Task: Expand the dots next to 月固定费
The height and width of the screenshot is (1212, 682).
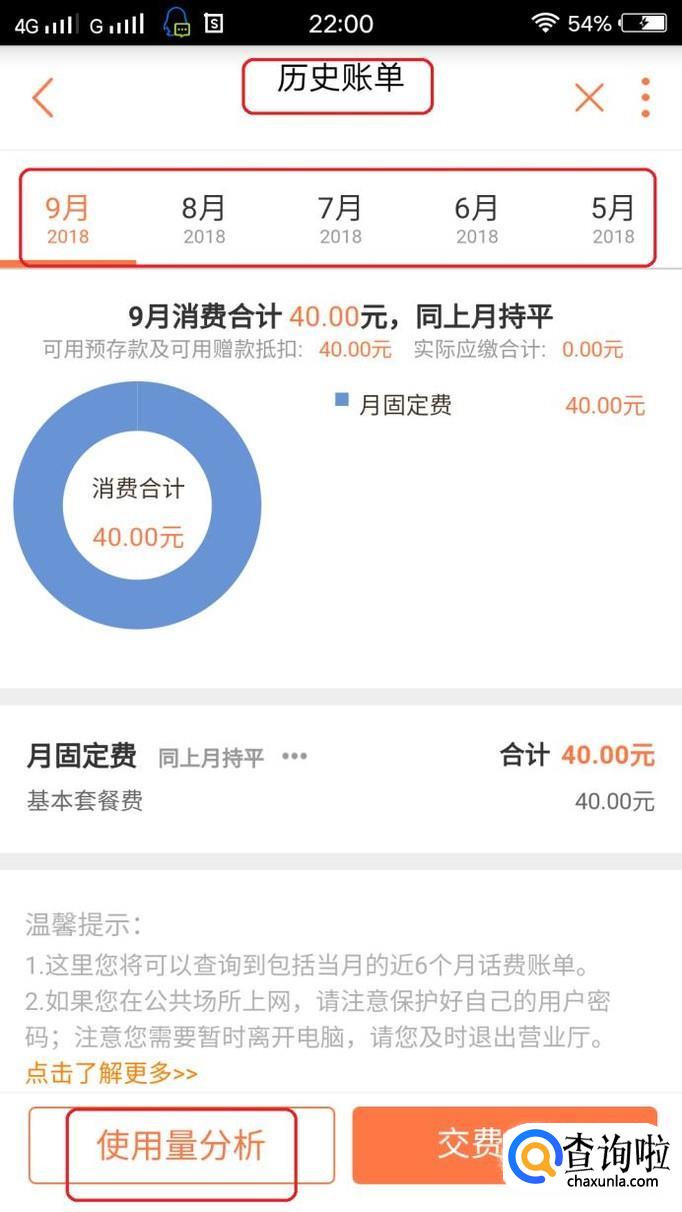Action: click(x=294, y=757)
